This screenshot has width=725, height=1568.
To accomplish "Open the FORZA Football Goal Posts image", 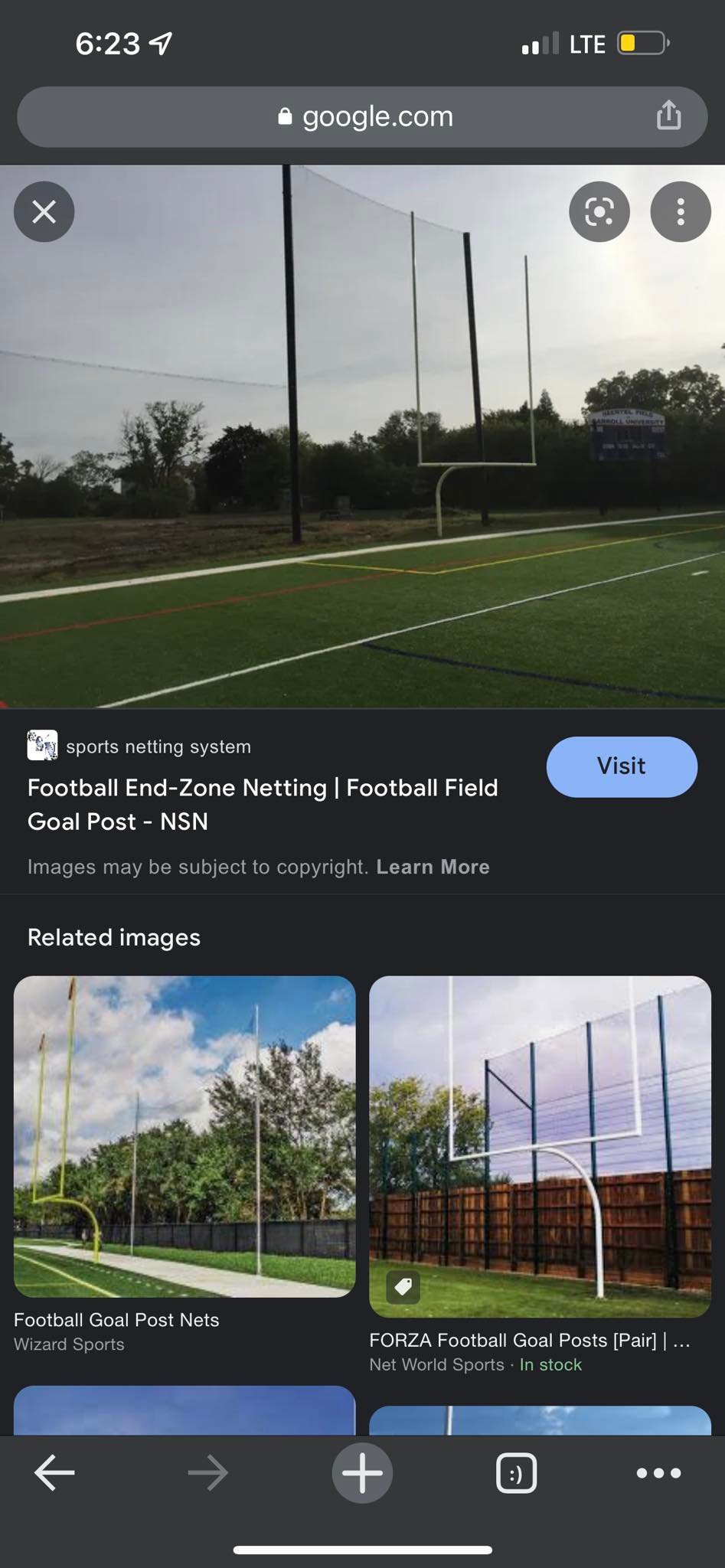I will tap(540, 1146).
